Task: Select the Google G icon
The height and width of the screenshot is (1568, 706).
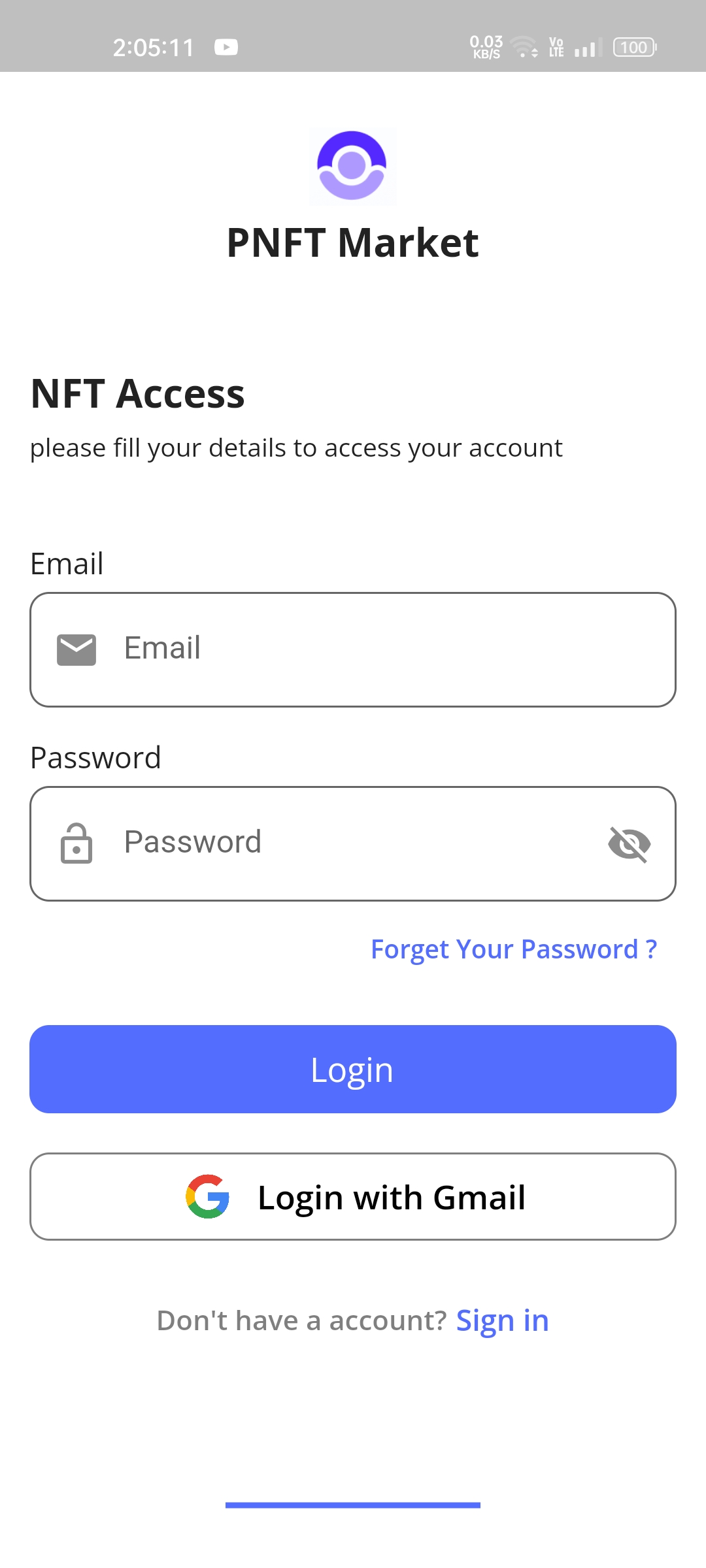Action: 207,1196
